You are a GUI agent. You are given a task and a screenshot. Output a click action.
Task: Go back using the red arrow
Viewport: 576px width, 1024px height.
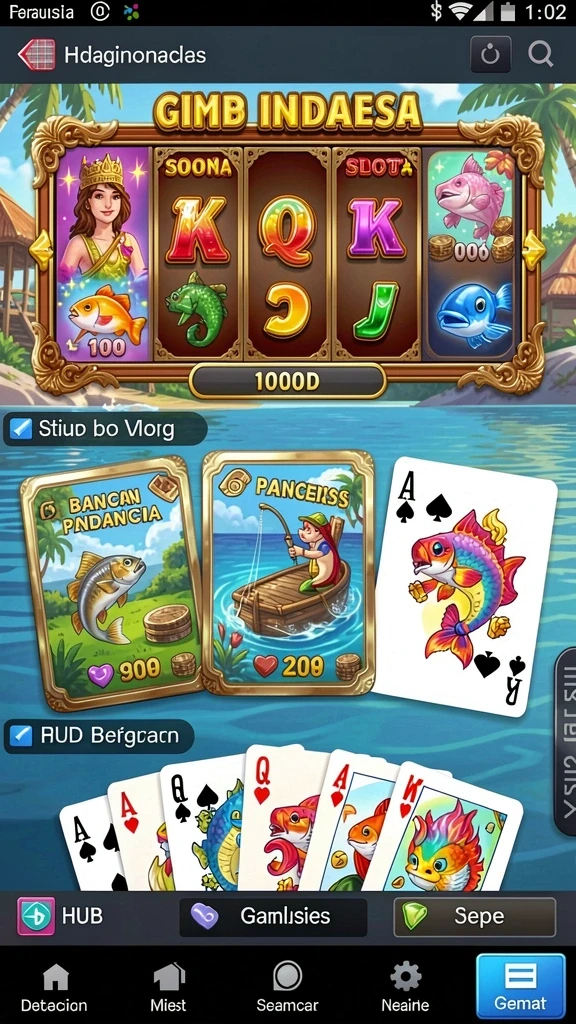pos(37,55)
